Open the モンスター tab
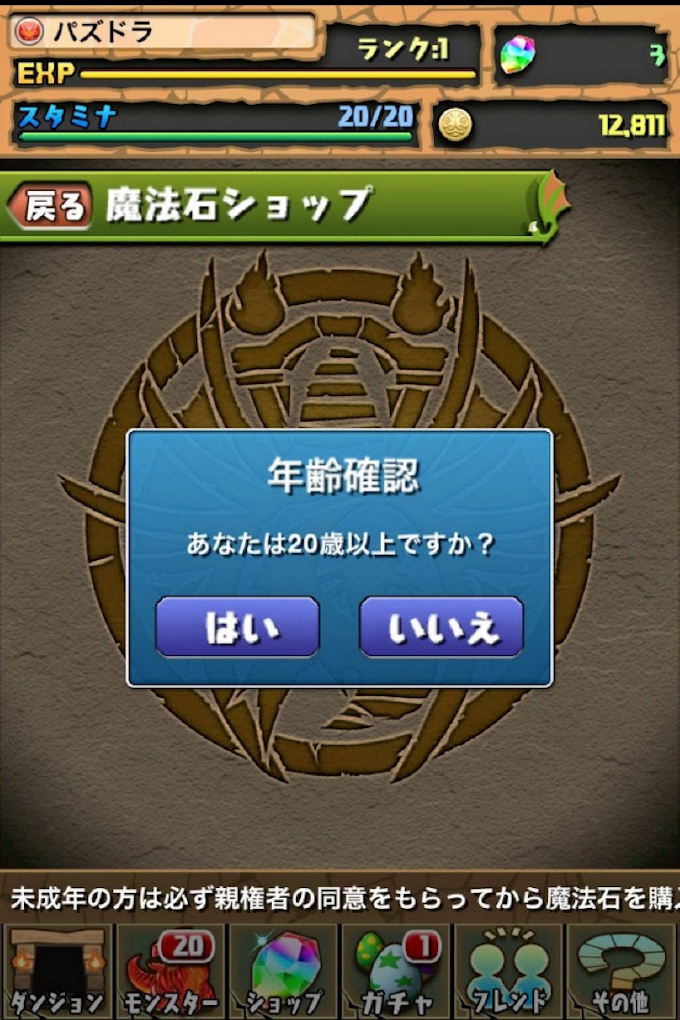Viewport: 680px width, 1020px height. tap(170, 972)
